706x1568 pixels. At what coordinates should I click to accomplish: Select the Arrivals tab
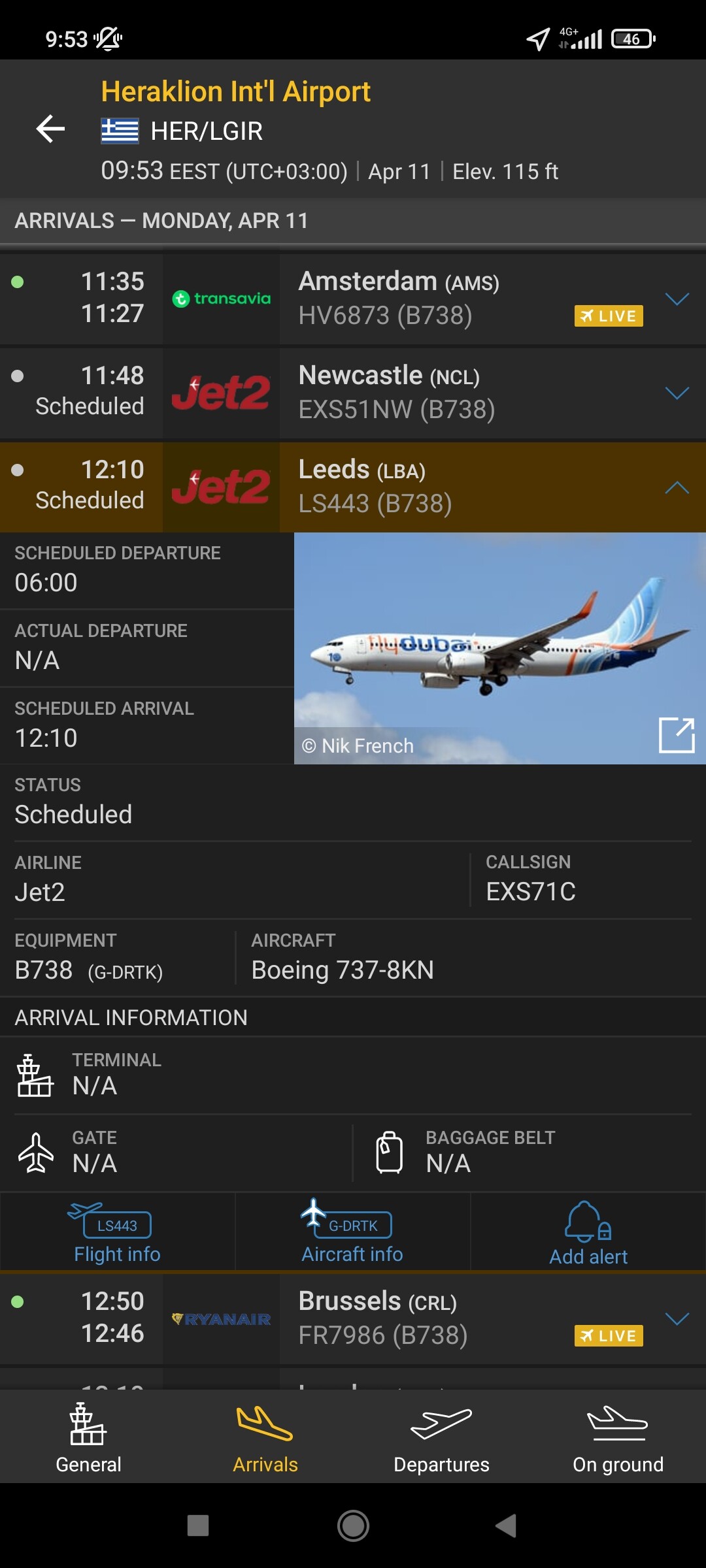pos(265,1437)
